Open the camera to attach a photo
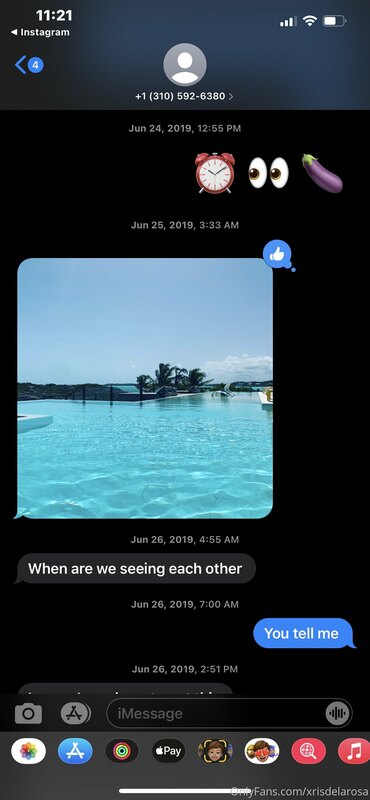The image size is (370, 800). coord(28,713)
